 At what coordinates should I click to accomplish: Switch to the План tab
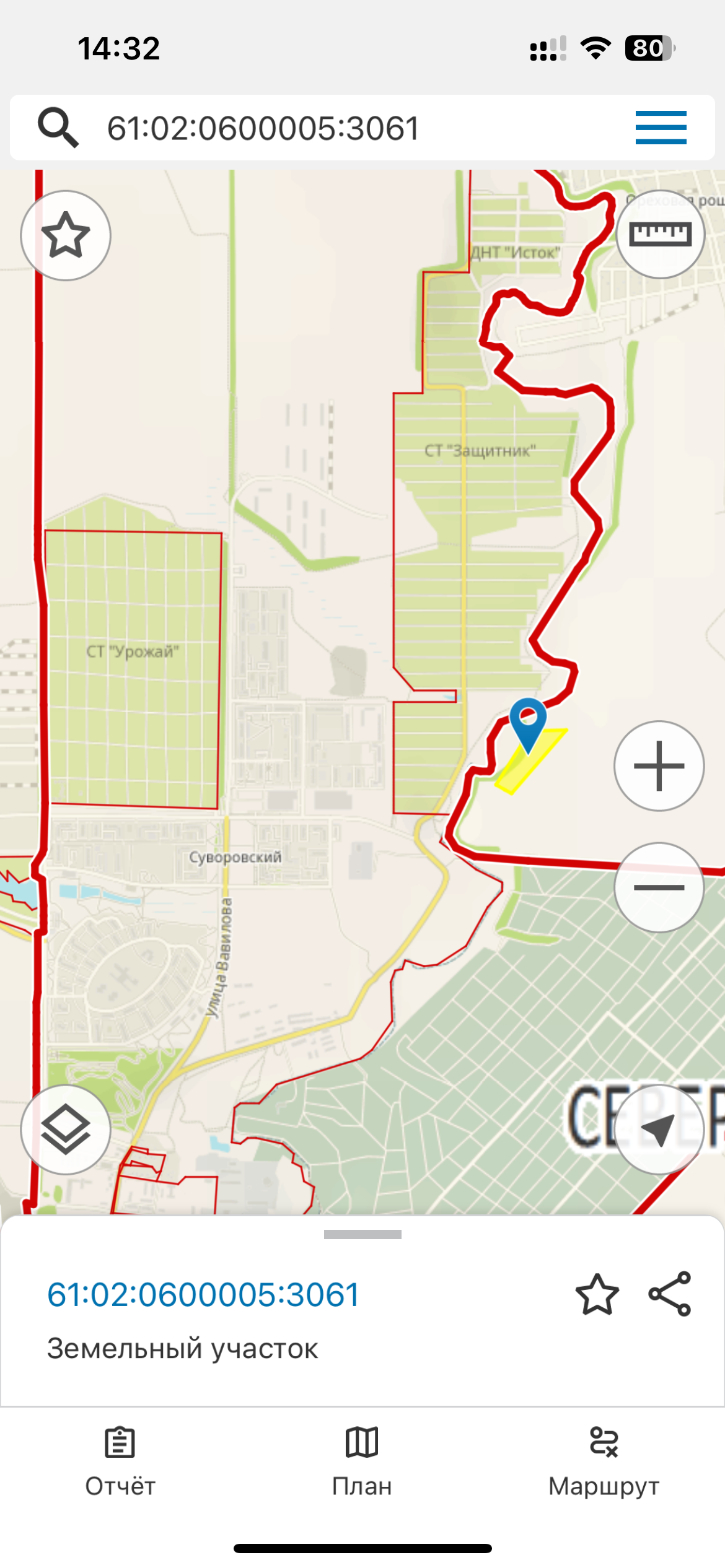click(362, 1461)
